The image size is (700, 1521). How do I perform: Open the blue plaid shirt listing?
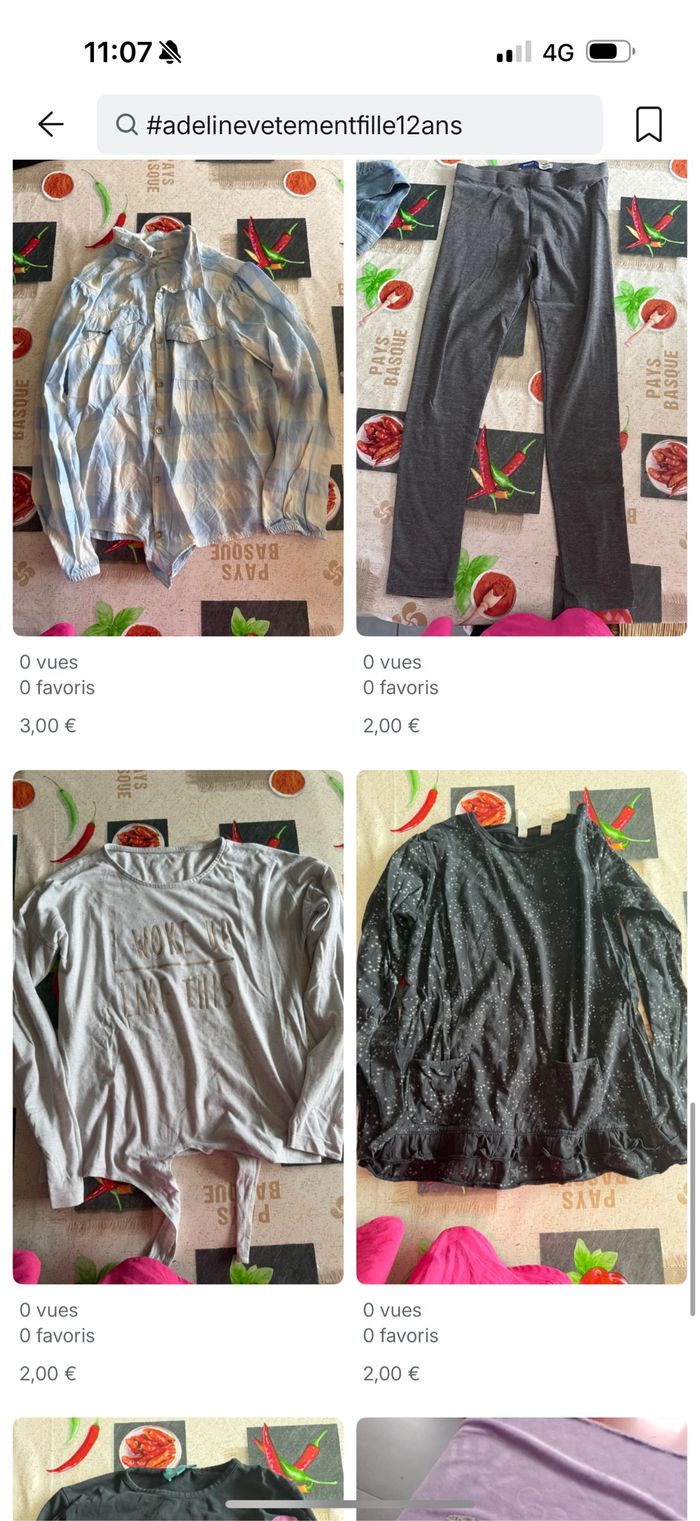click(x=178, y=398)
